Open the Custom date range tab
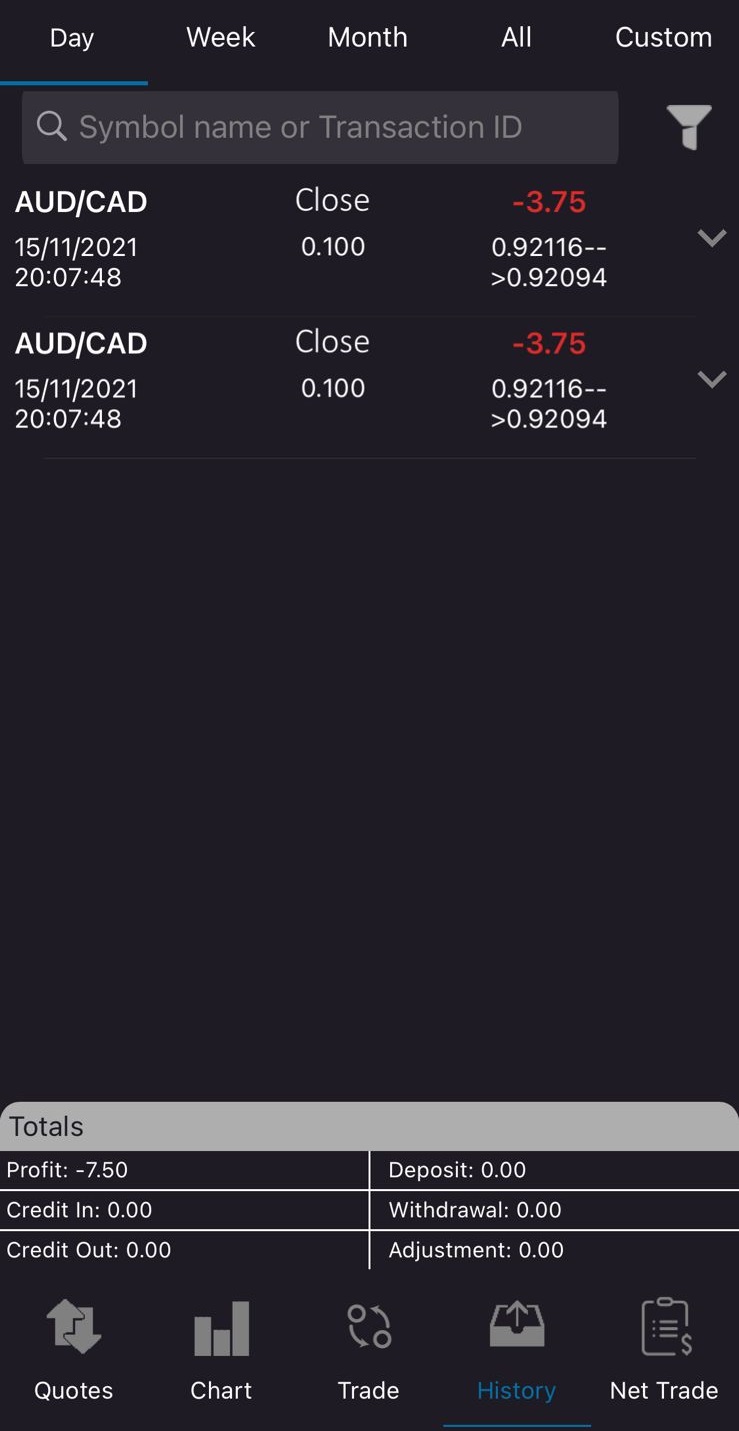 point(664,38)
